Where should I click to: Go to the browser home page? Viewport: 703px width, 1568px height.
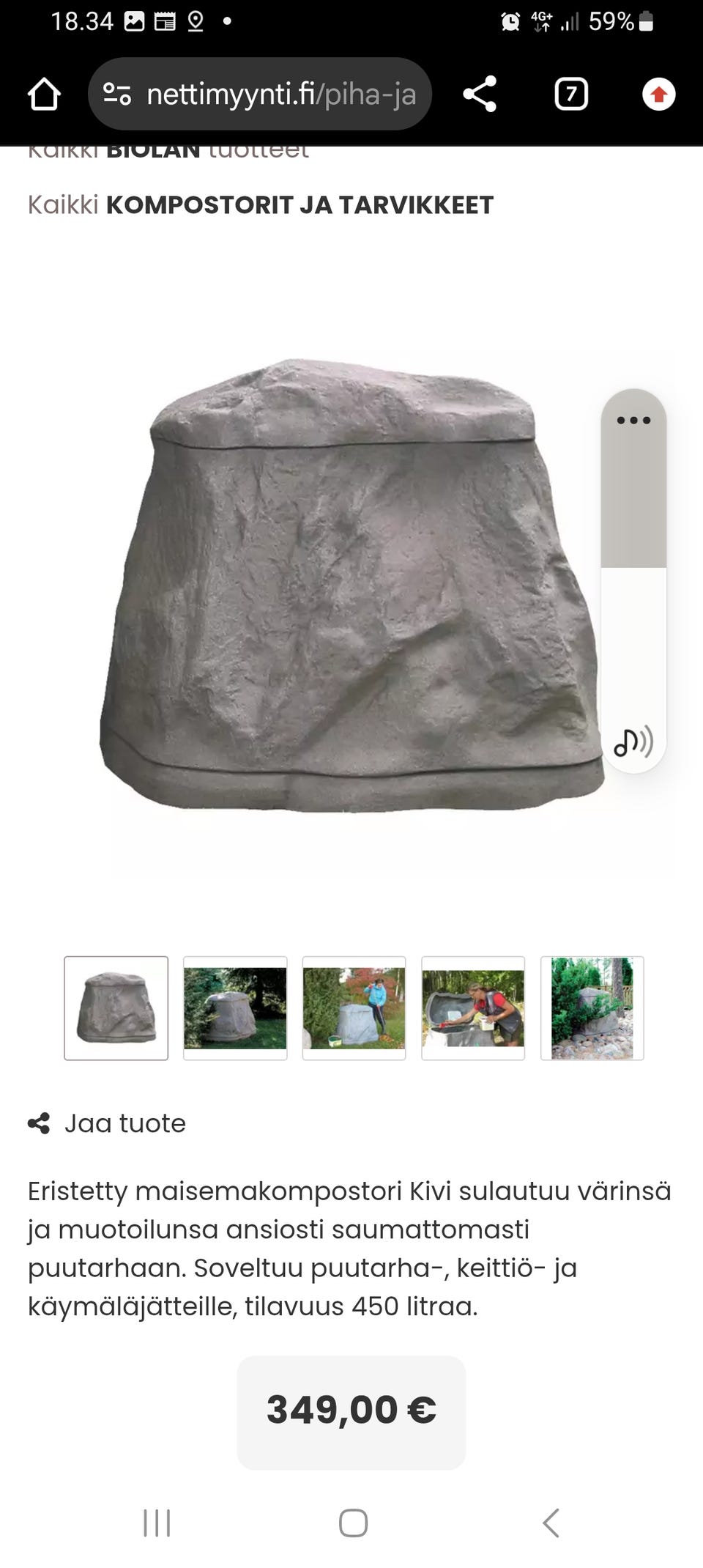(x=44, y=95)
